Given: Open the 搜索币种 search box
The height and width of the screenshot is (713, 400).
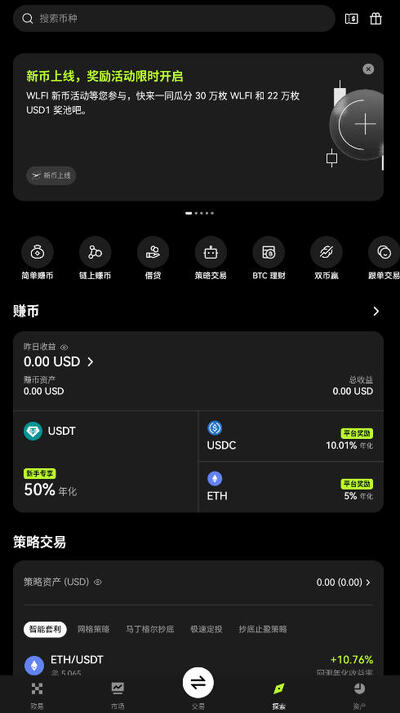Looking at the screenshot, I should coord(174,19).
